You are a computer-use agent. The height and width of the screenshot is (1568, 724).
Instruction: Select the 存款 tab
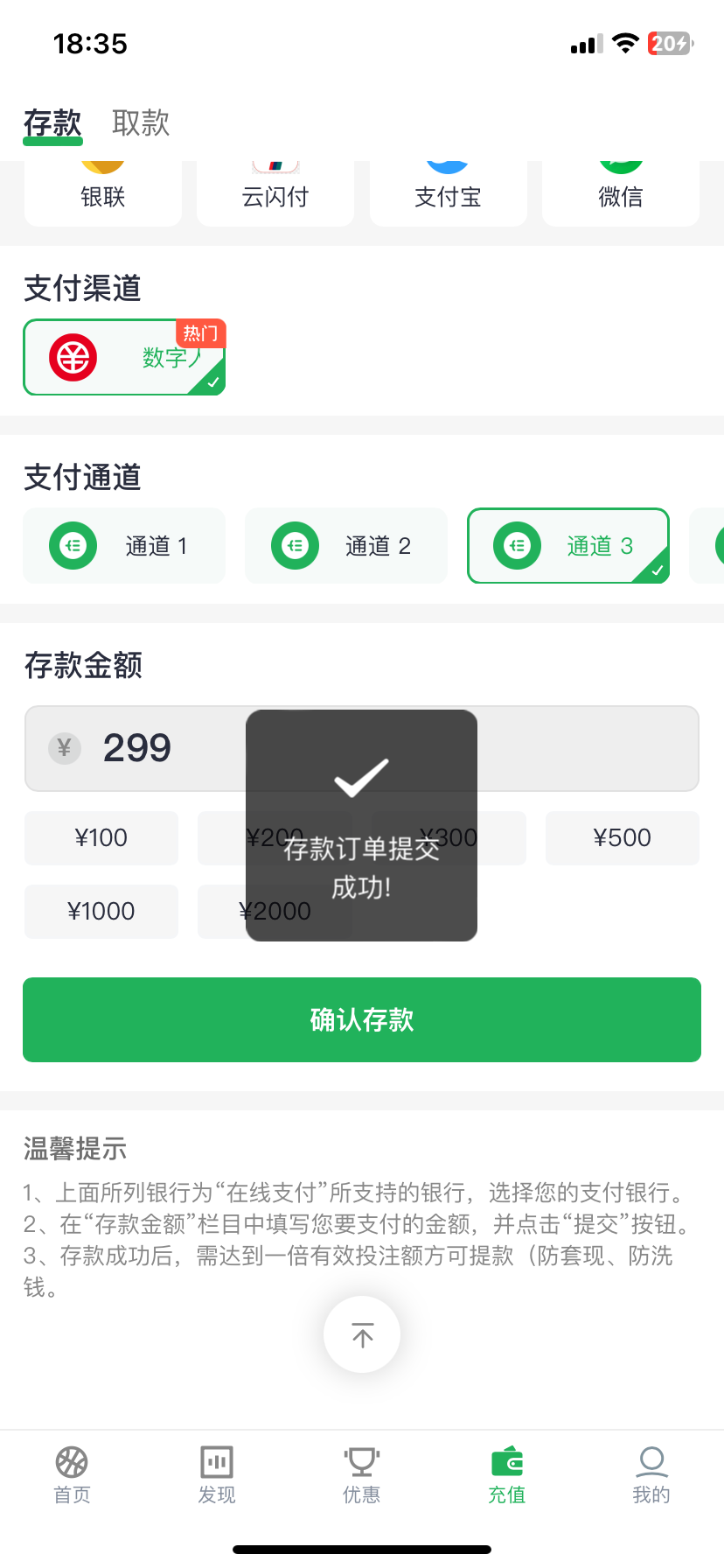[52, 123]
